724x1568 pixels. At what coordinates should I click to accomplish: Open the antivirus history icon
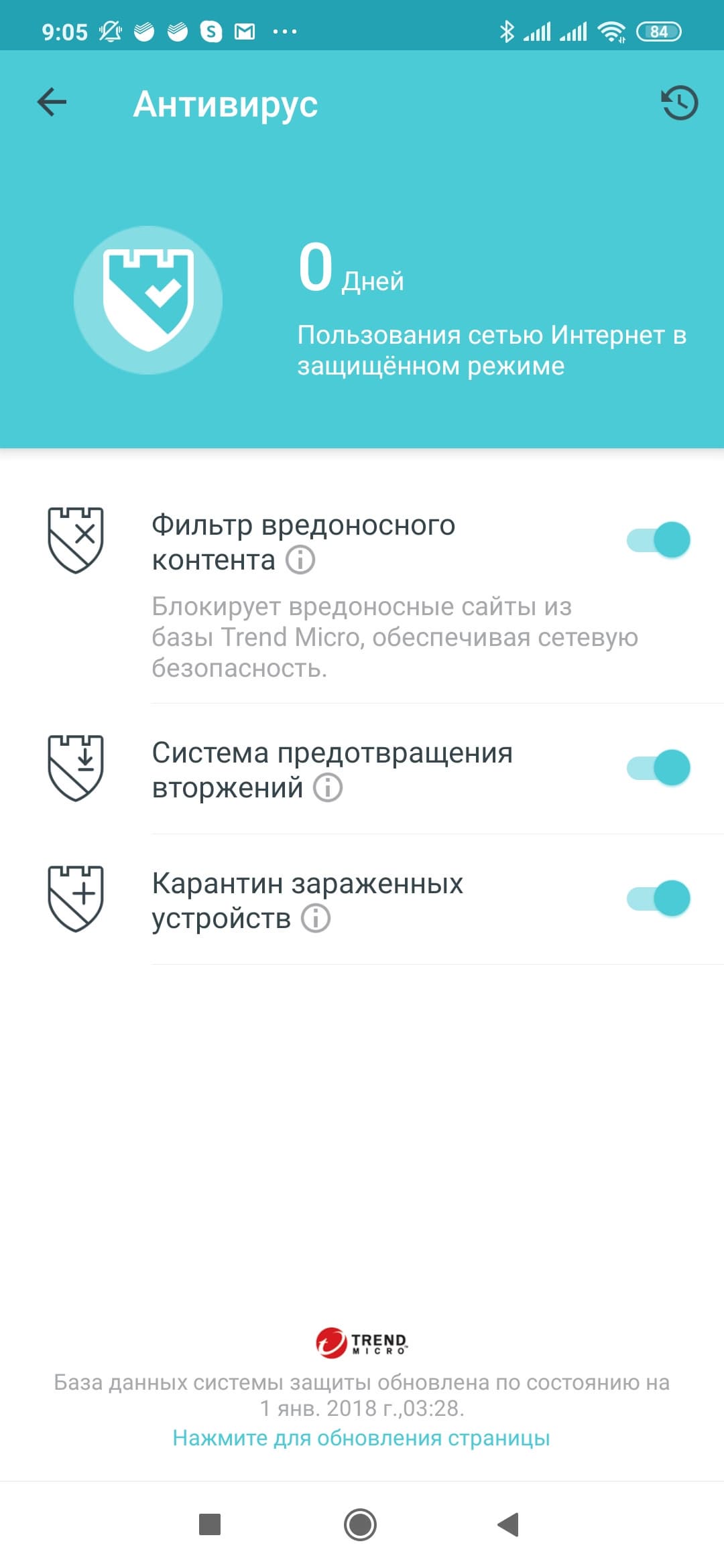coord(679,103)
